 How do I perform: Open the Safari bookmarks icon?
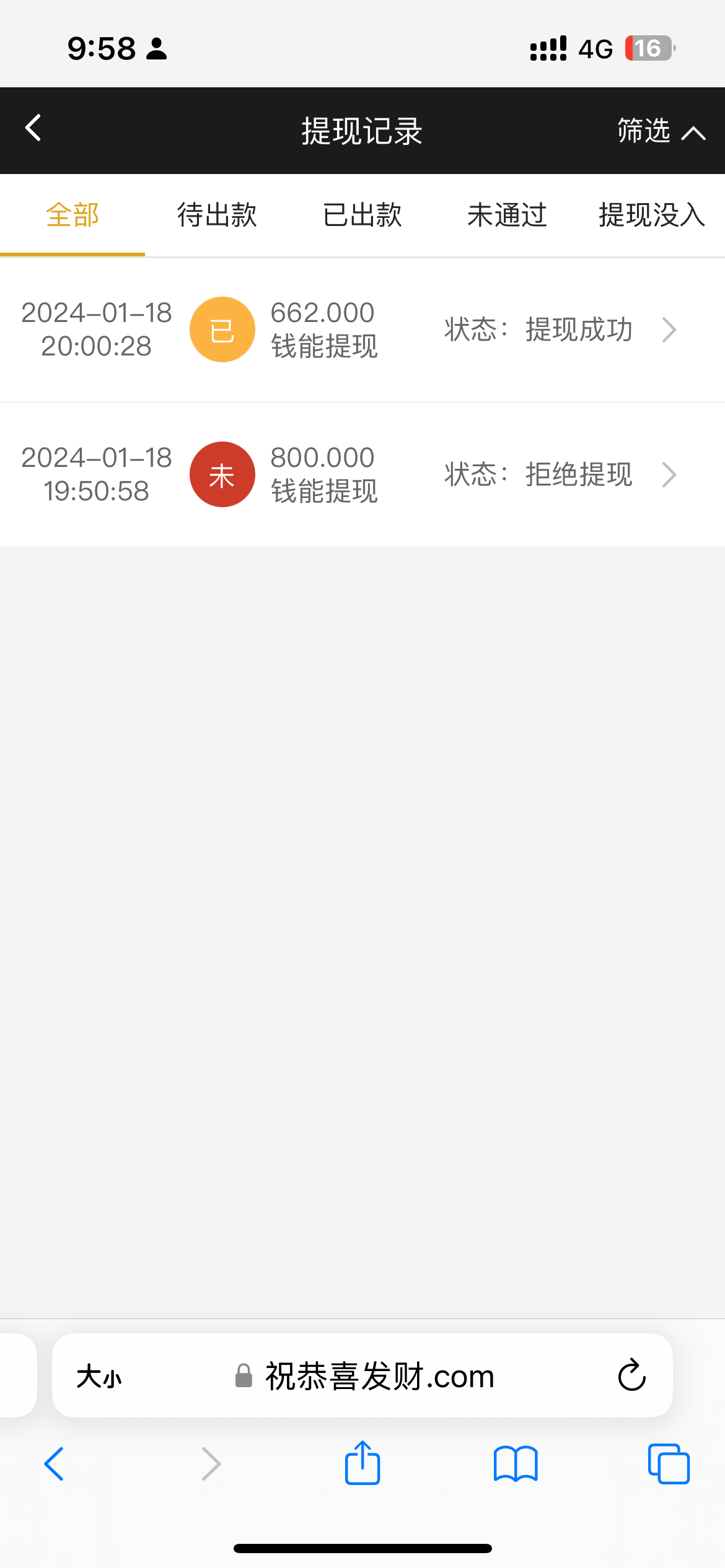(x=515, y=1464)
